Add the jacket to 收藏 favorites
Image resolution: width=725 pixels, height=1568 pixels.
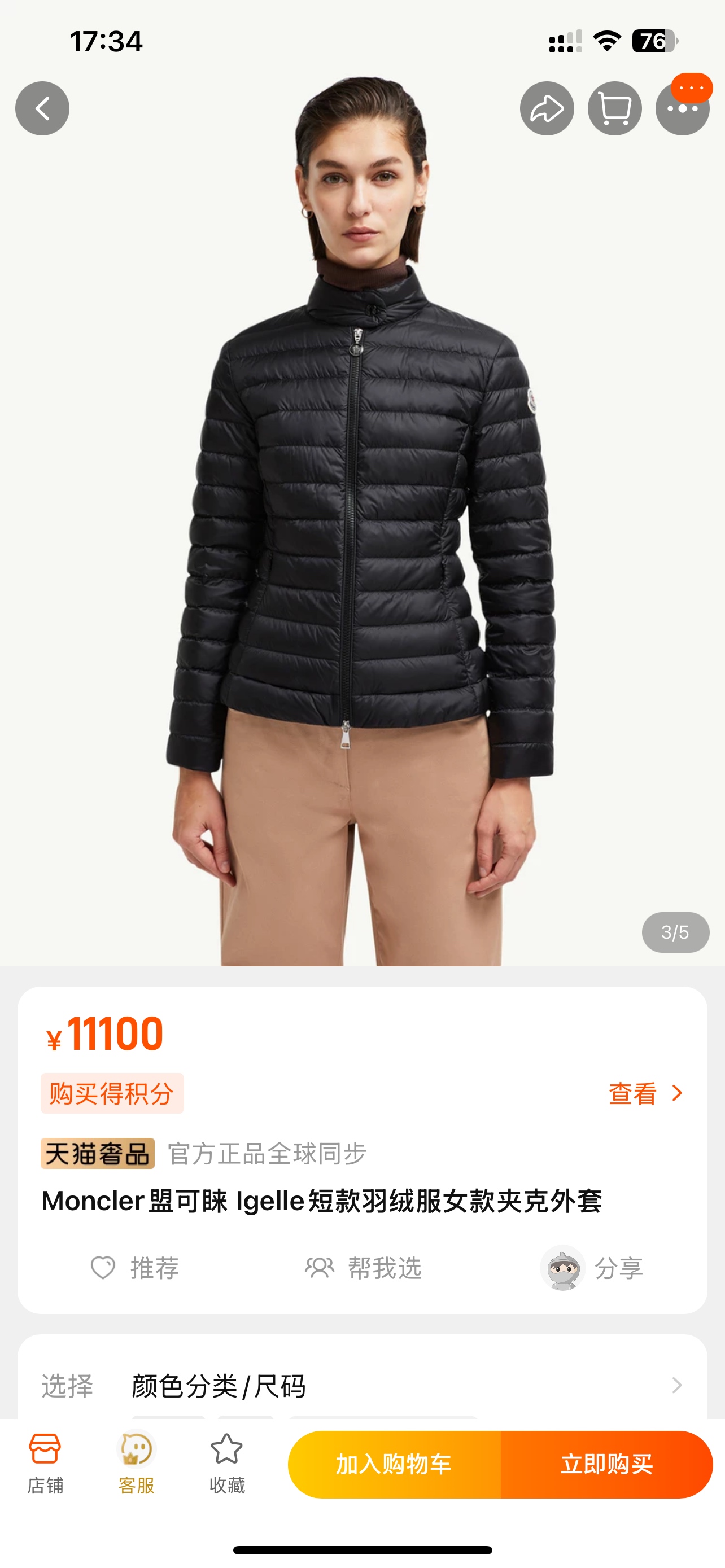[227, 1462]
